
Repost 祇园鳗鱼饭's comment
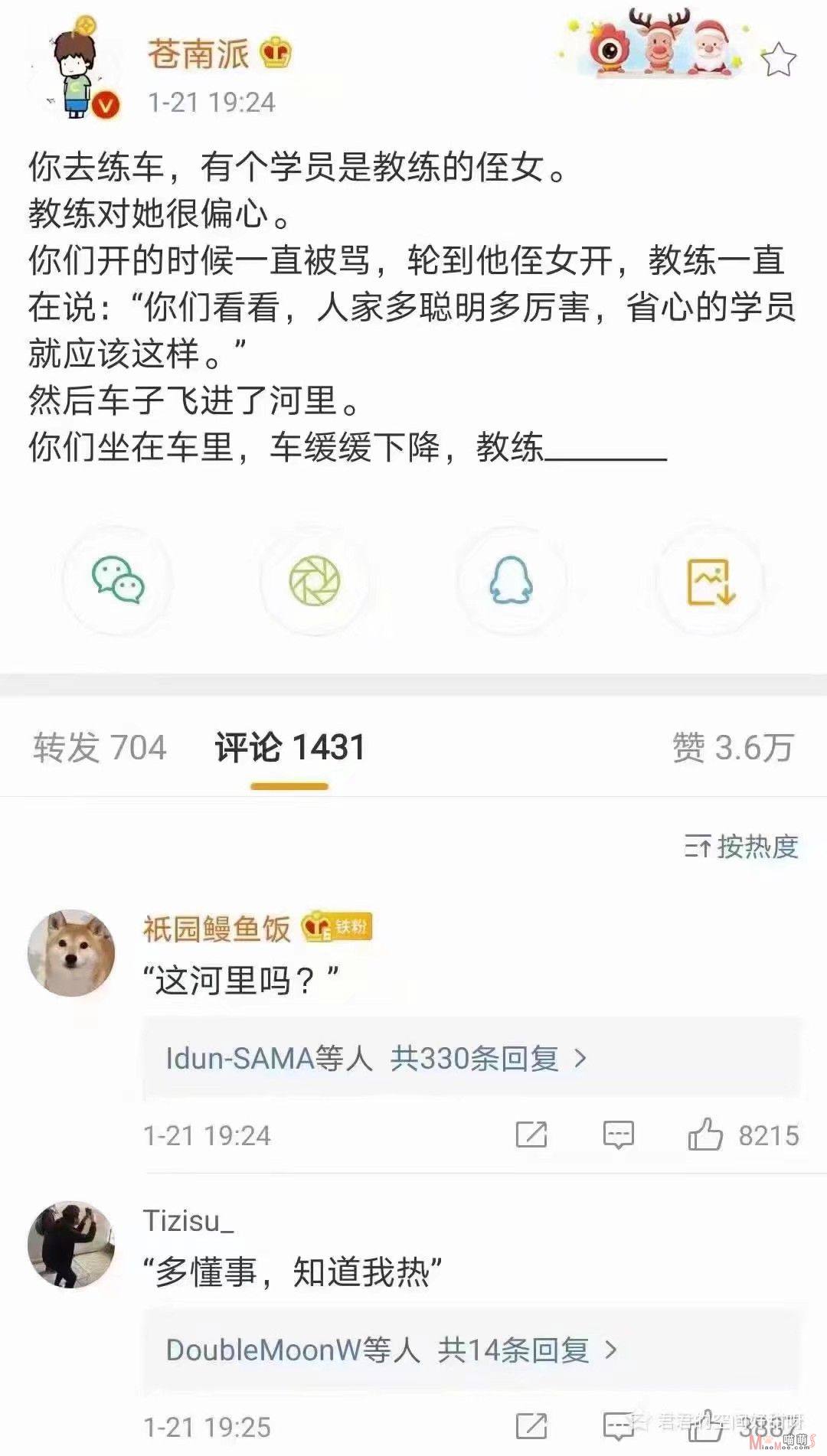tap(531, 1134)
